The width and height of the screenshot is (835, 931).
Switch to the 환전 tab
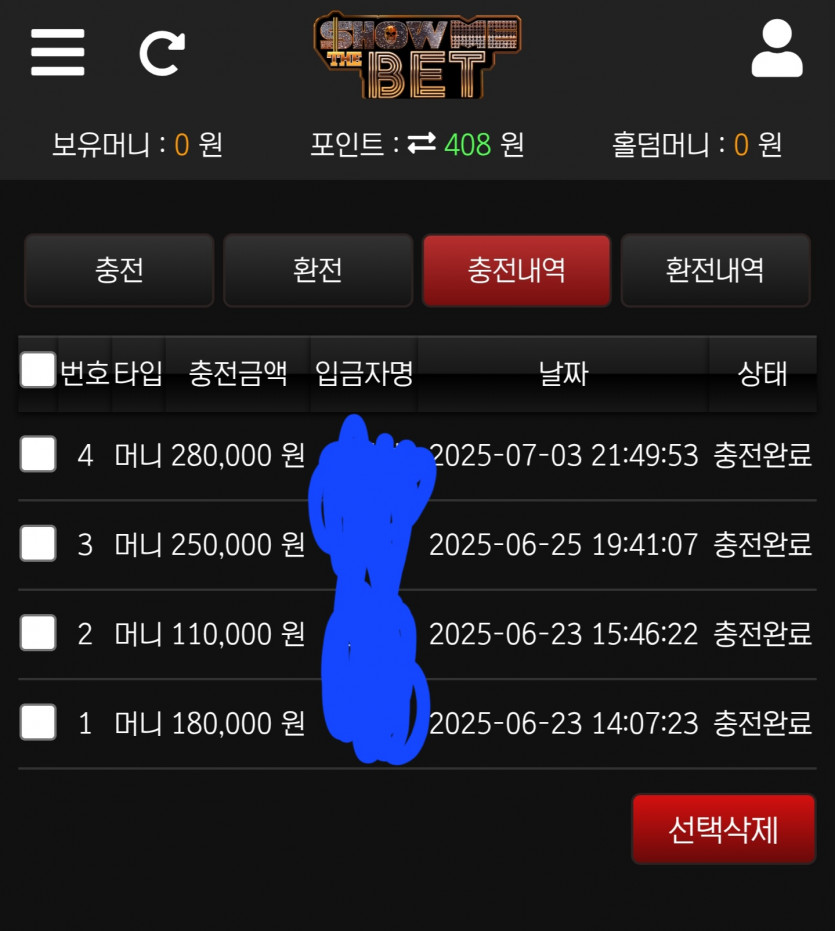[318, 270]
